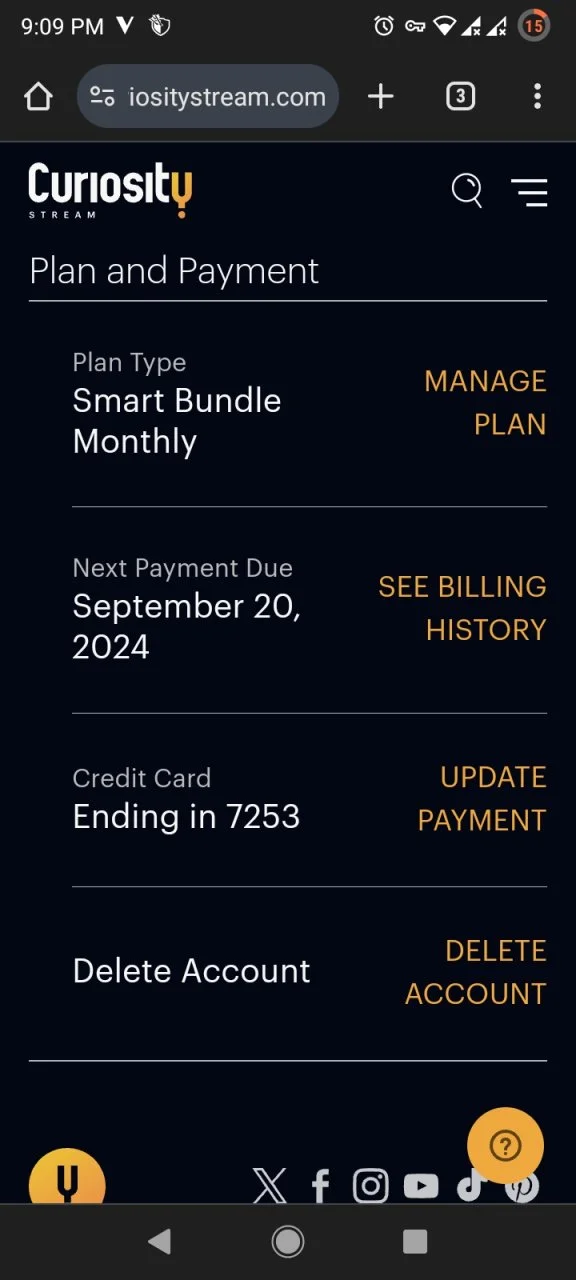Open the hamburger menu

click(529, 192)
